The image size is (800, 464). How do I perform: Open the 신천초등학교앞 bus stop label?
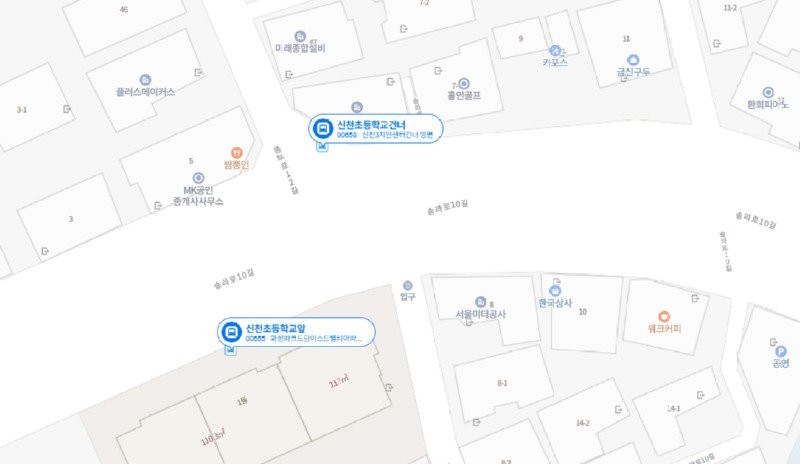[x=298, y=332]
